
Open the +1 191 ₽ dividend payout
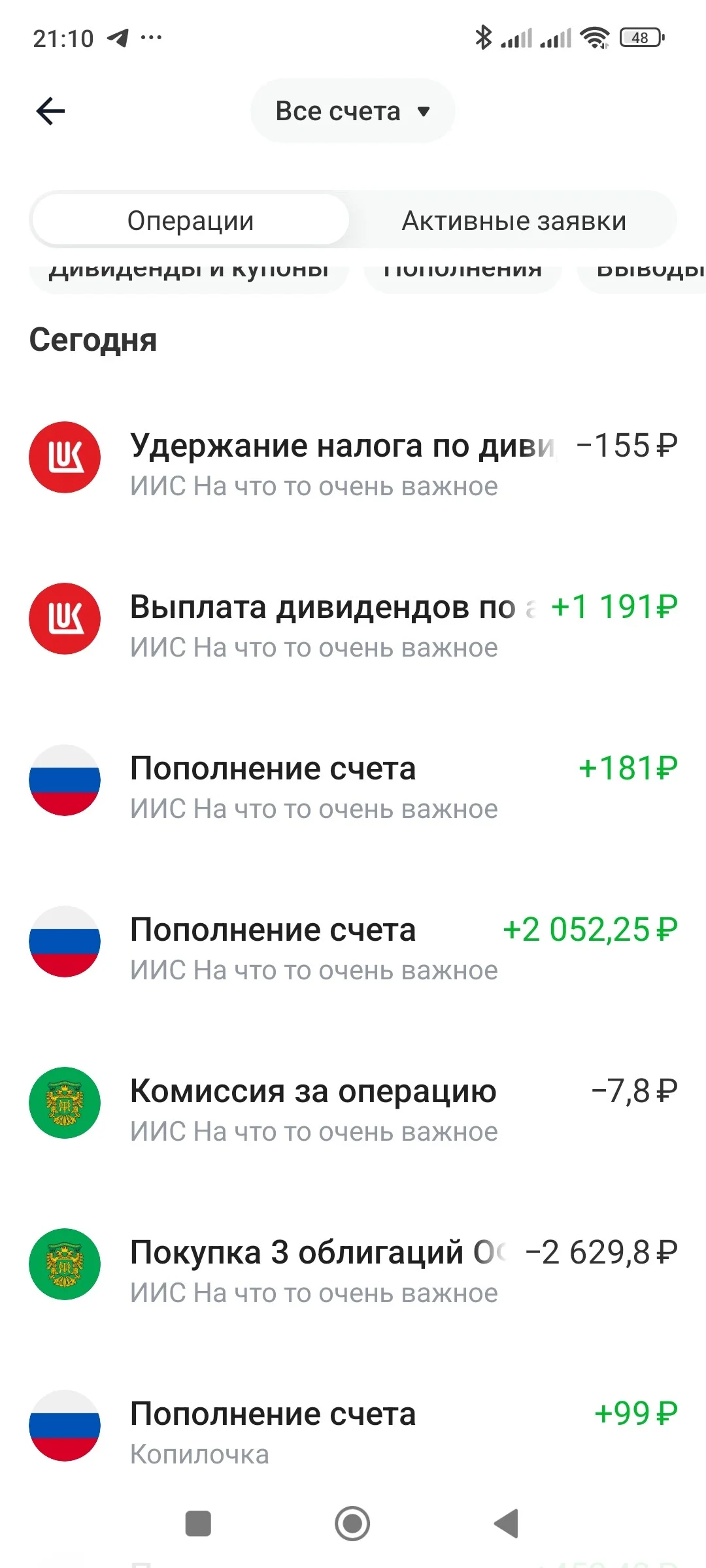(x=353, y=625)
